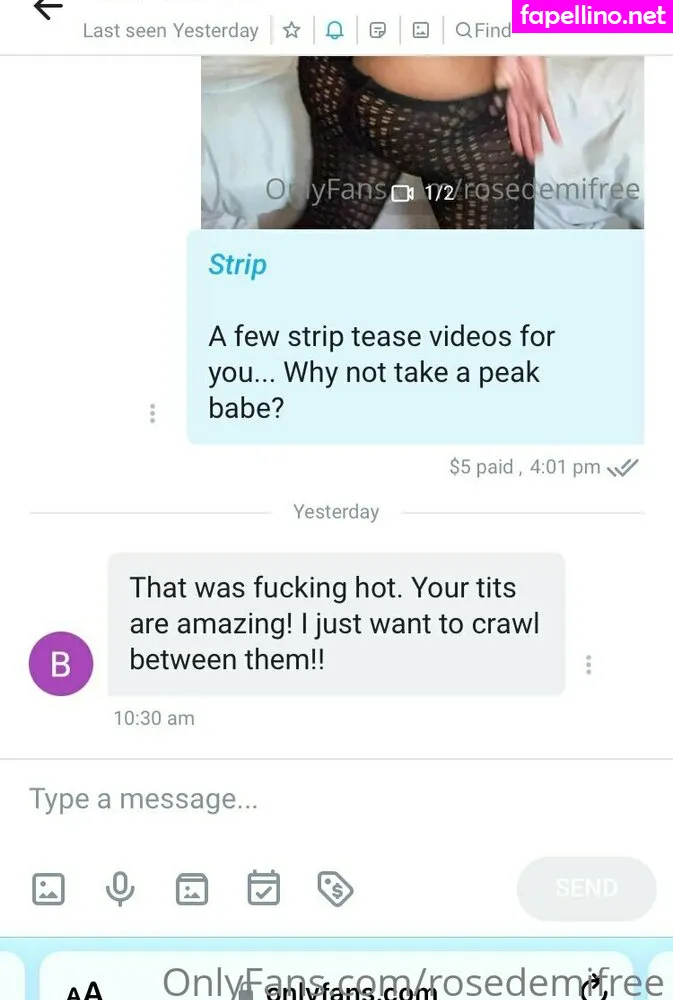Set a message price with the tag icon
Screen dimensions: 673x1000
[335, 888]
